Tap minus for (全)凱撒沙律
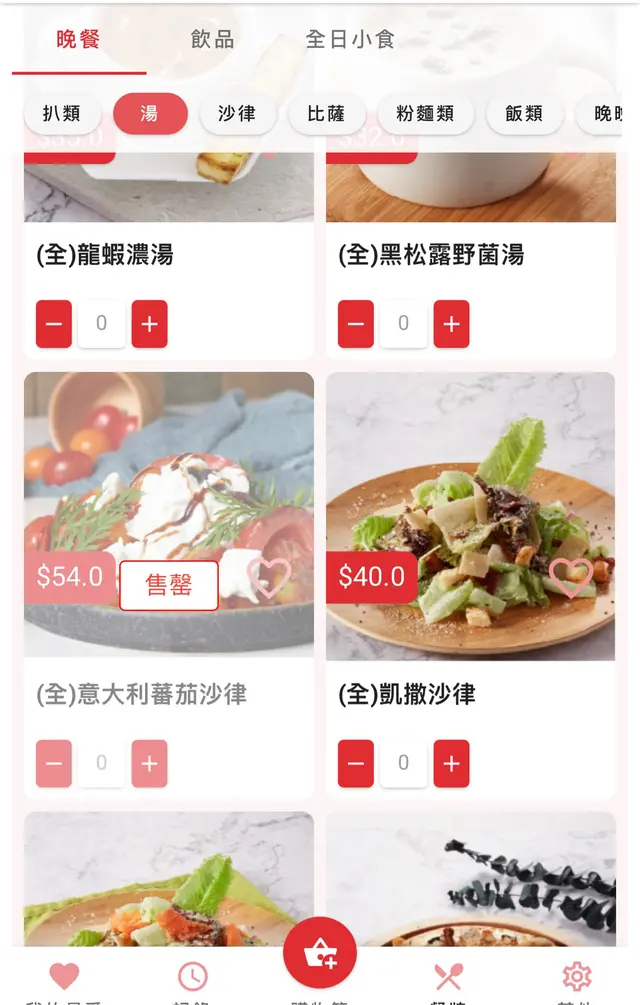The width and height of the screenshot is (640, 1005). [356, 764]
